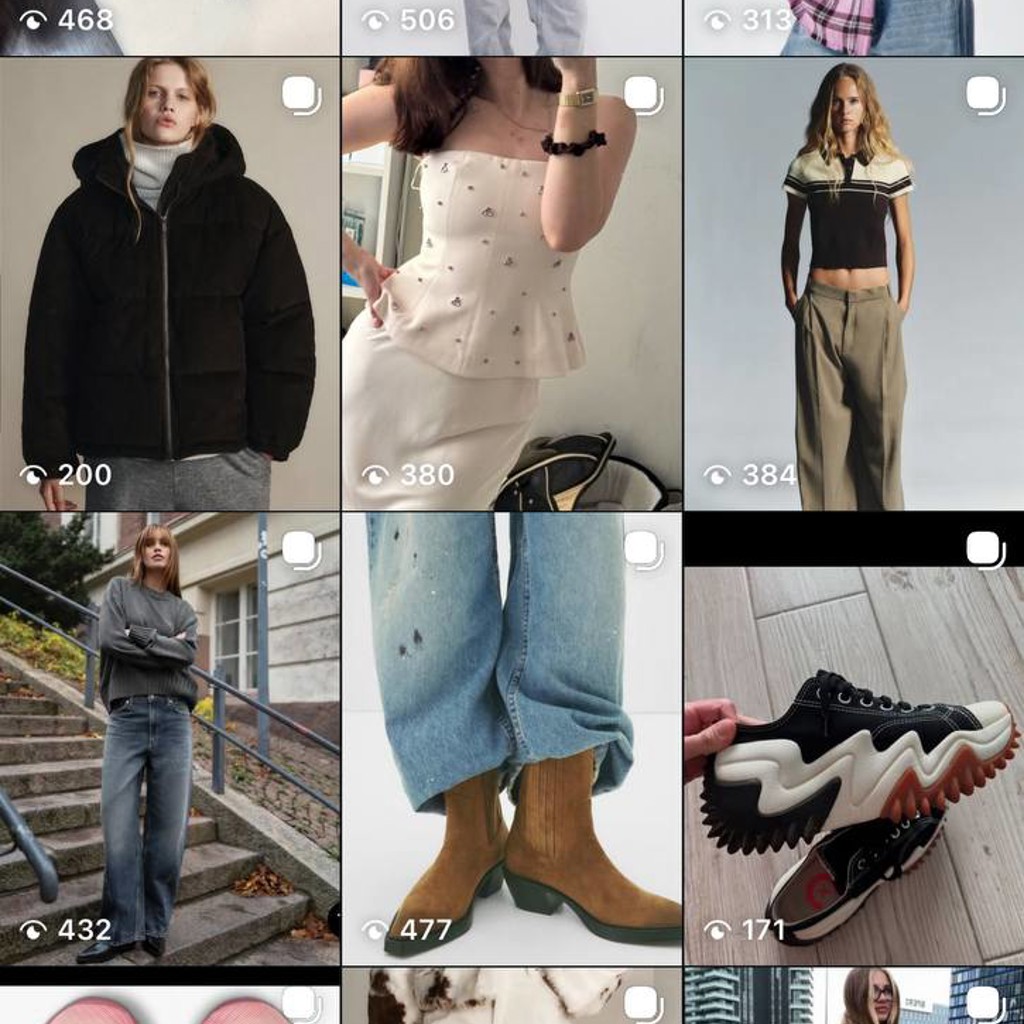Open the black platform sneakers post, 171 views
The image size is (1024, 1024).
(x=854, y=739)
